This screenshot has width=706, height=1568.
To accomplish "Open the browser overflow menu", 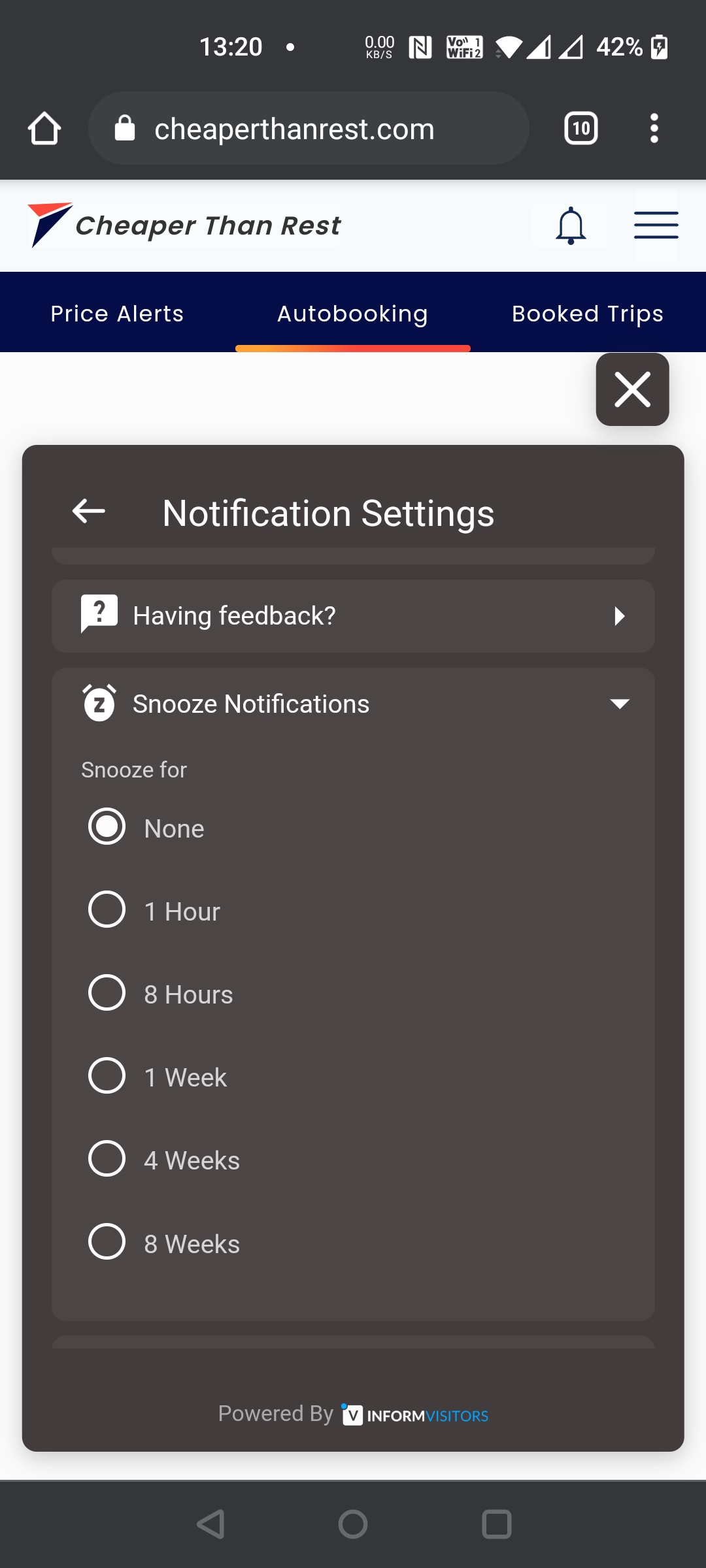I will 654,129.
